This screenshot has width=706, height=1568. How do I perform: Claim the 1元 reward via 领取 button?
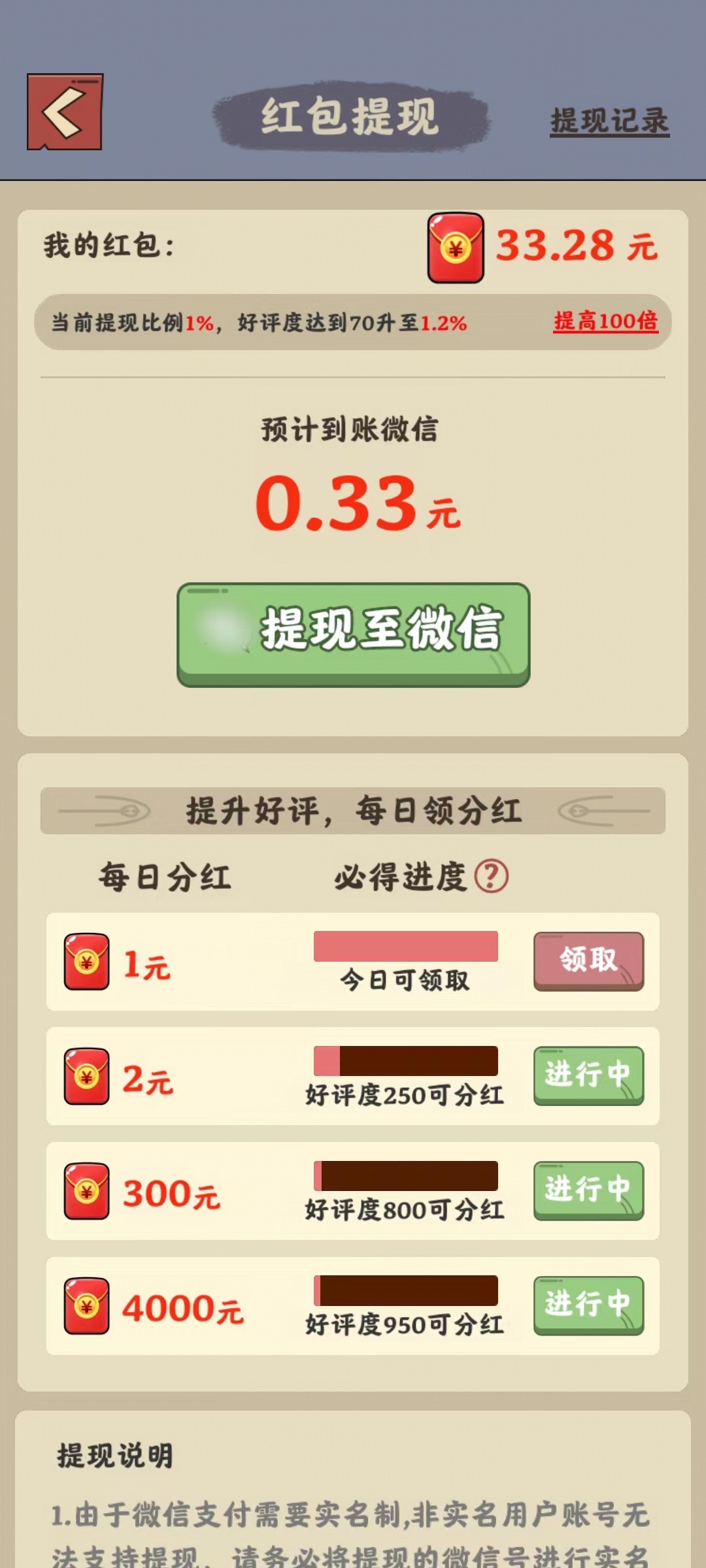point(588,961)
